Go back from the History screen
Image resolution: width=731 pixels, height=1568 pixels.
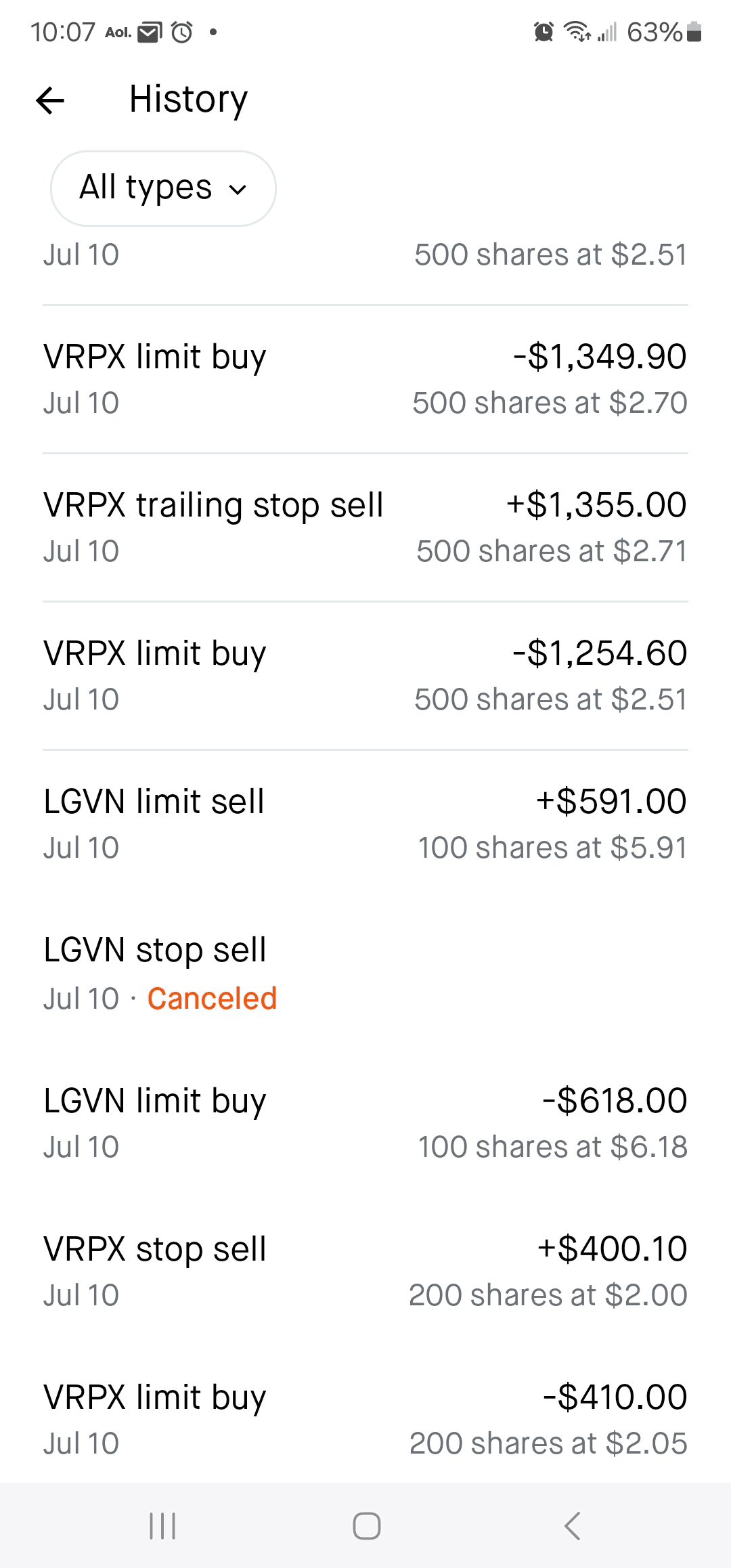[50, 101]
